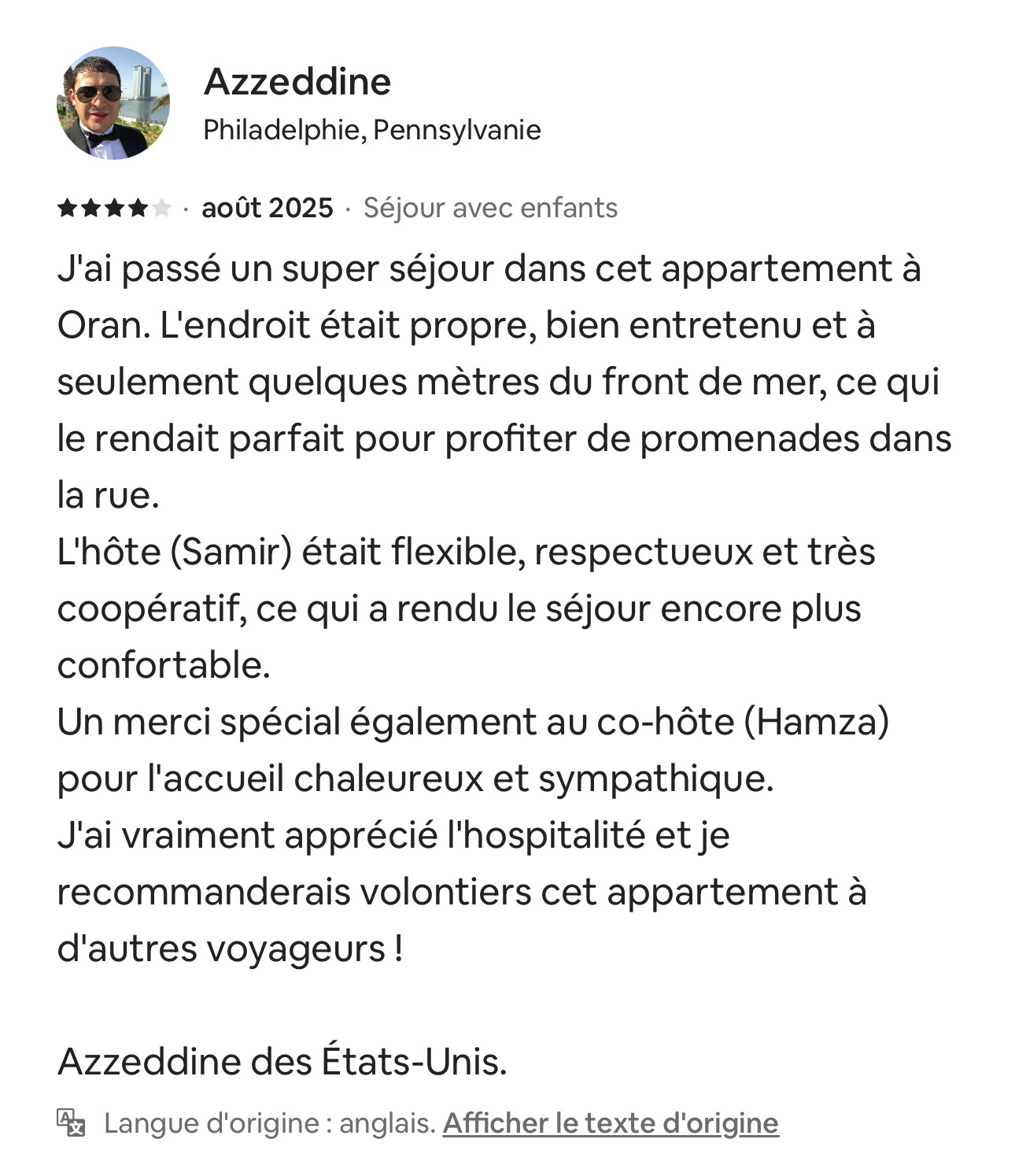Click the second rating star
Screen dimensions: 1015x1176
tap(90, 208)
